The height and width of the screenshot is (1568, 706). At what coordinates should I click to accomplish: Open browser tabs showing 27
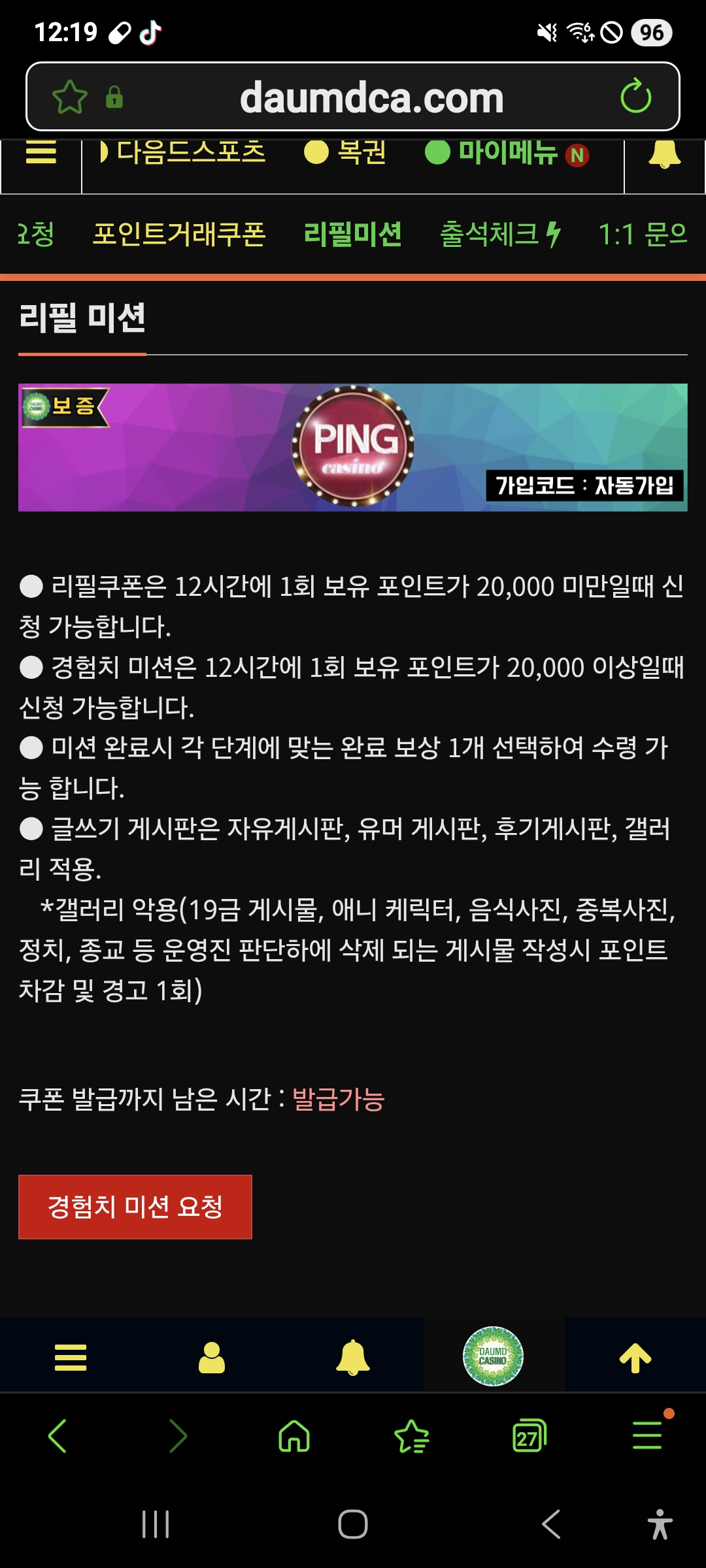coord(529,1437)
